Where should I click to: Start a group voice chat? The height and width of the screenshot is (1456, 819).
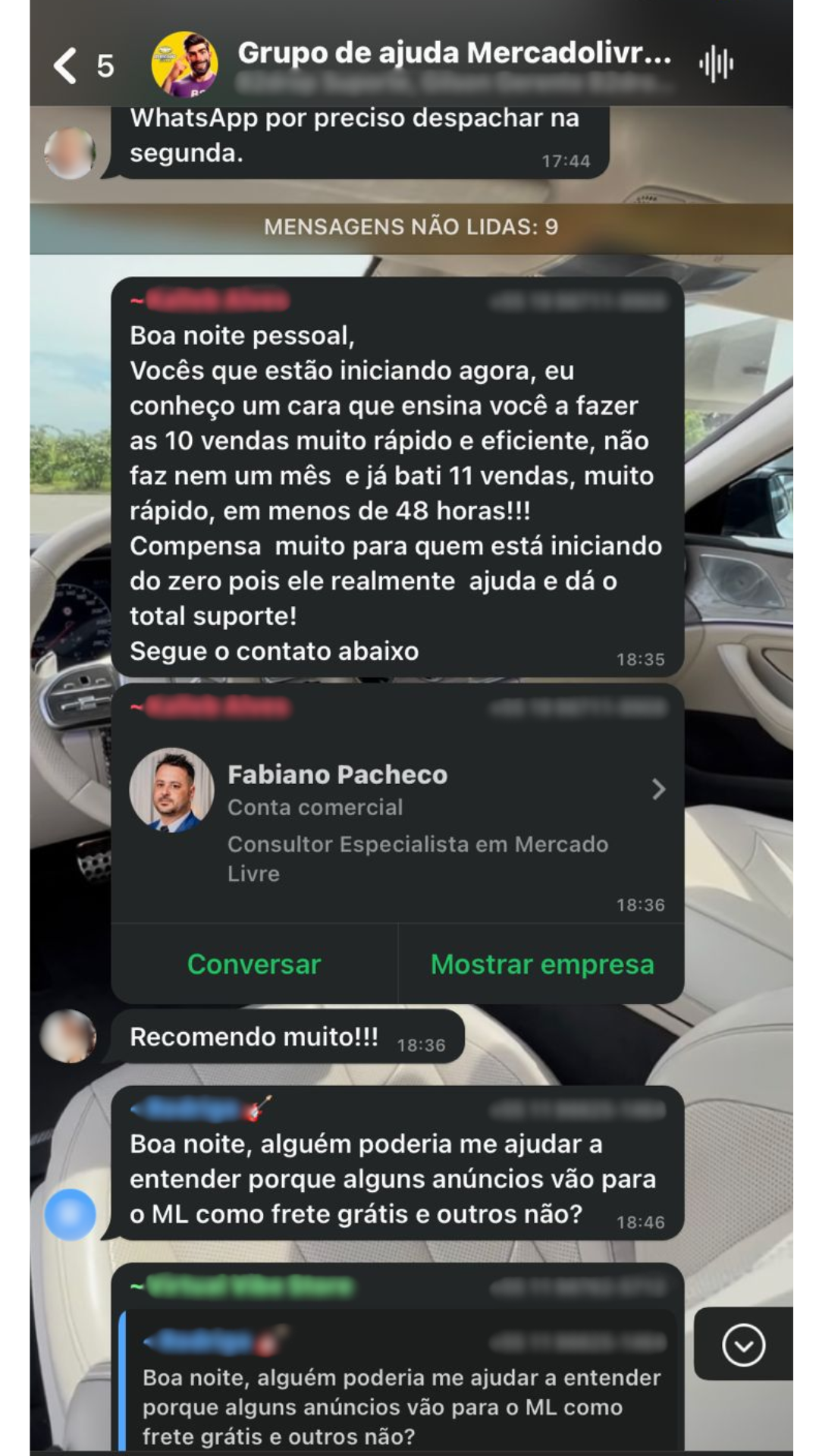click(716, 64)
